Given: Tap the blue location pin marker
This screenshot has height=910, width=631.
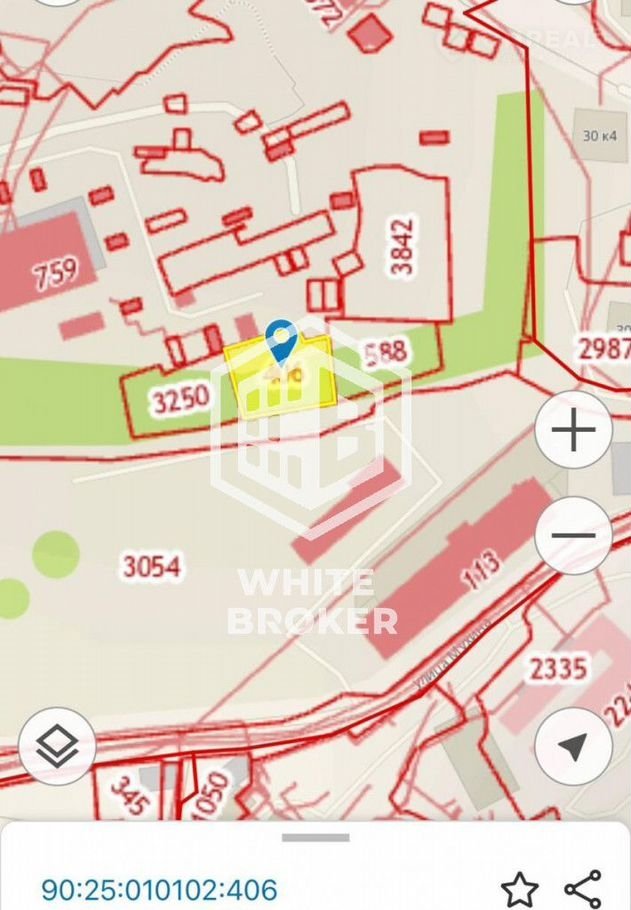Looking at the screenshot, I should tap(281, 340).
